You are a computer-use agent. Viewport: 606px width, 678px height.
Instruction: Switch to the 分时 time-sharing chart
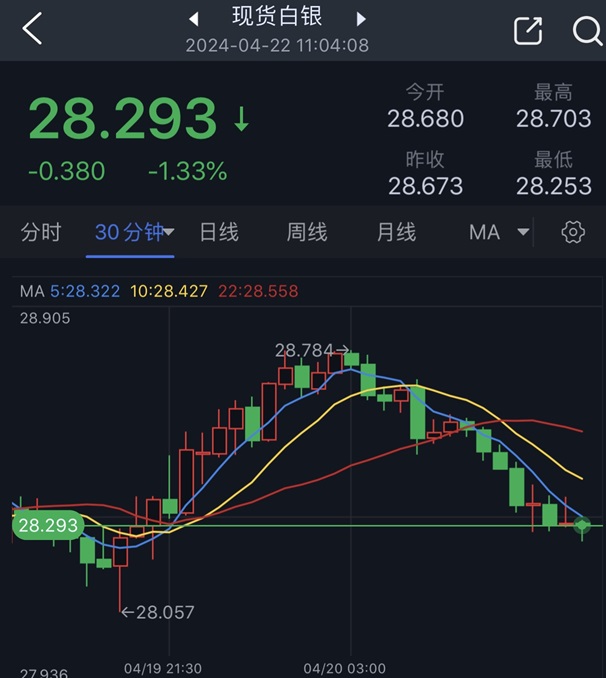point(41,233)
